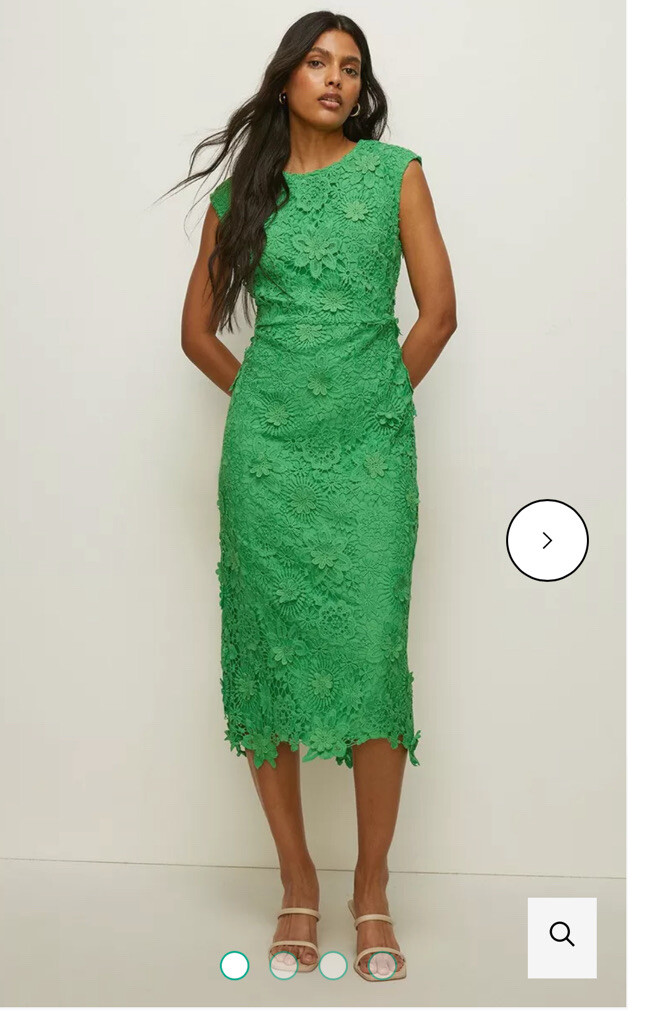Jump to the second image indicator dot
Image resolution: width=656 pixels, height=1029 pixels.
pos(284,965)
